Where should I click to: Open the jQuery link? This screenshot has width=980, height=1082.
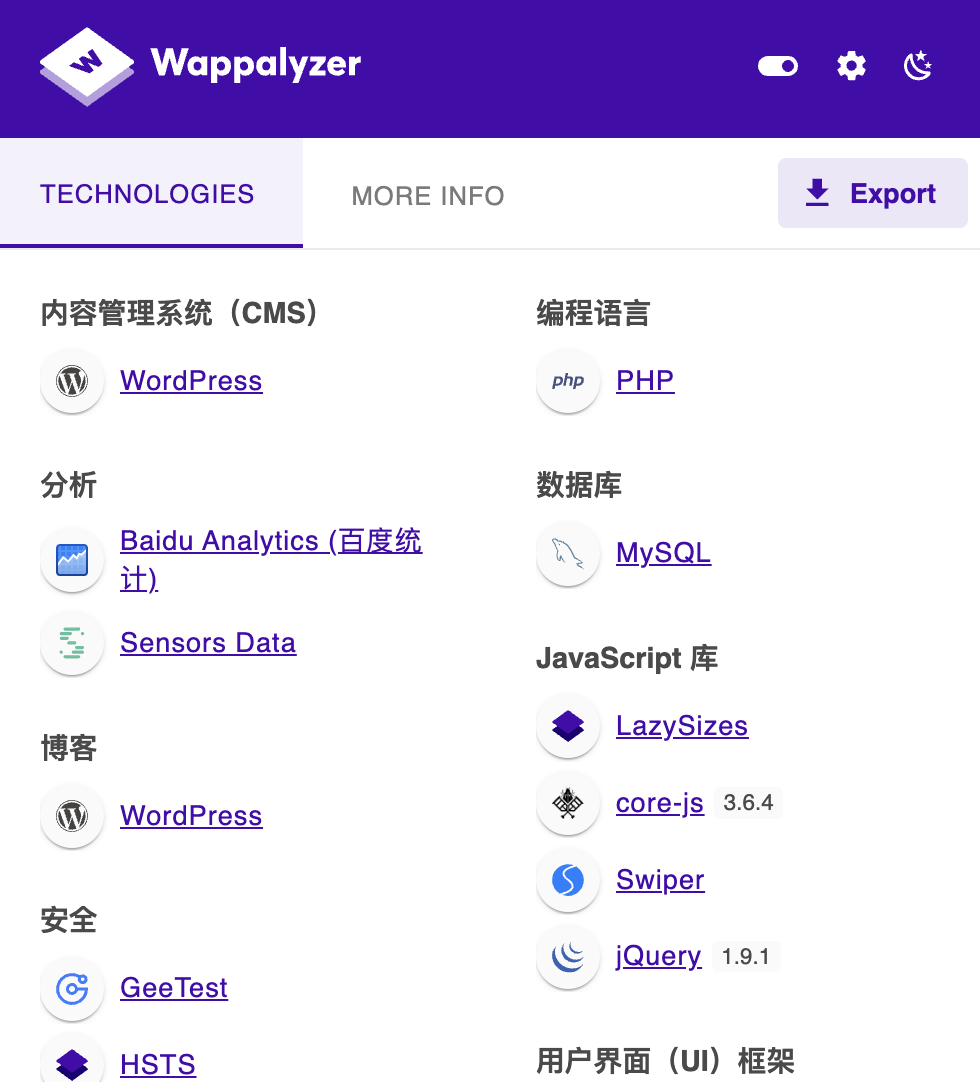coord(659,956)
